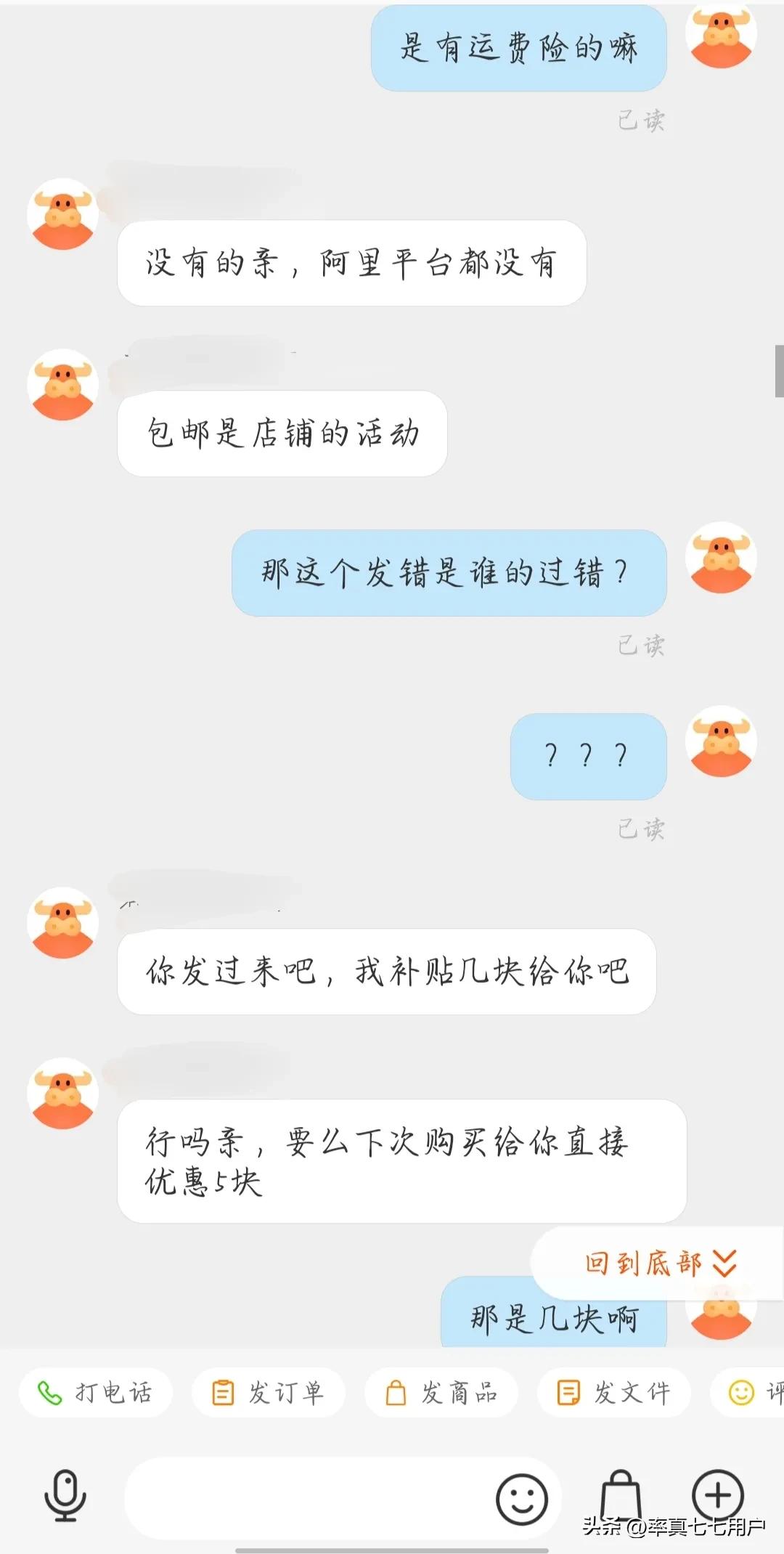Viewport: 784px width, 1554px height.
Task: Select the green phone icon in 打电话
Action: point(49,1391)
